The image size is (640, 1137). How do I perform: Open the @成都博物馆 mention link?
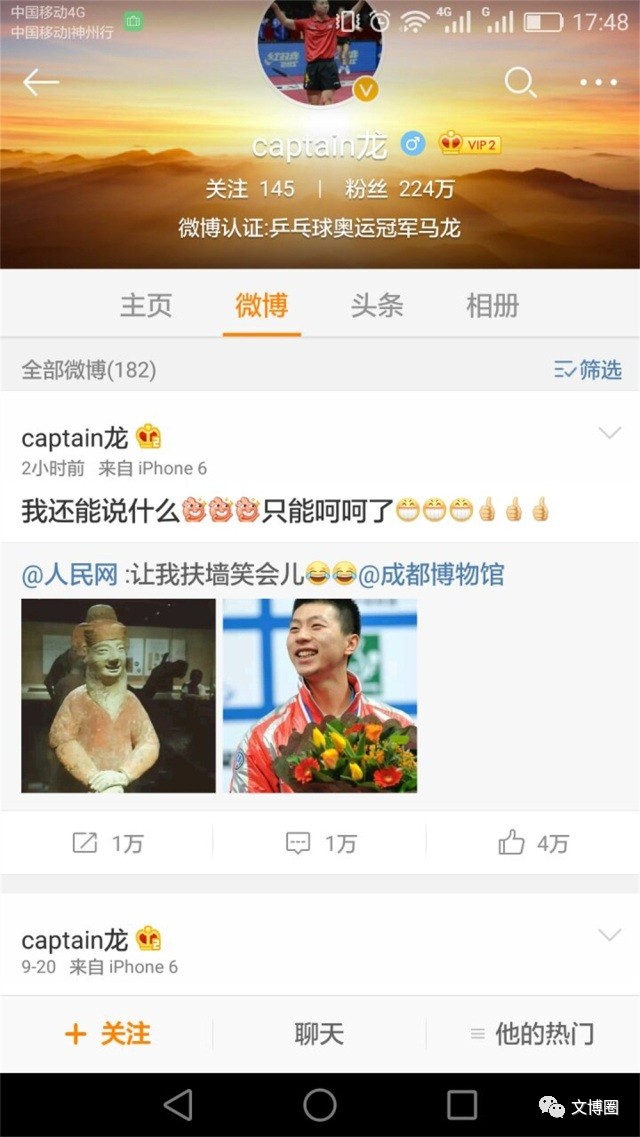pyautogui.click(x=431, y=575)
